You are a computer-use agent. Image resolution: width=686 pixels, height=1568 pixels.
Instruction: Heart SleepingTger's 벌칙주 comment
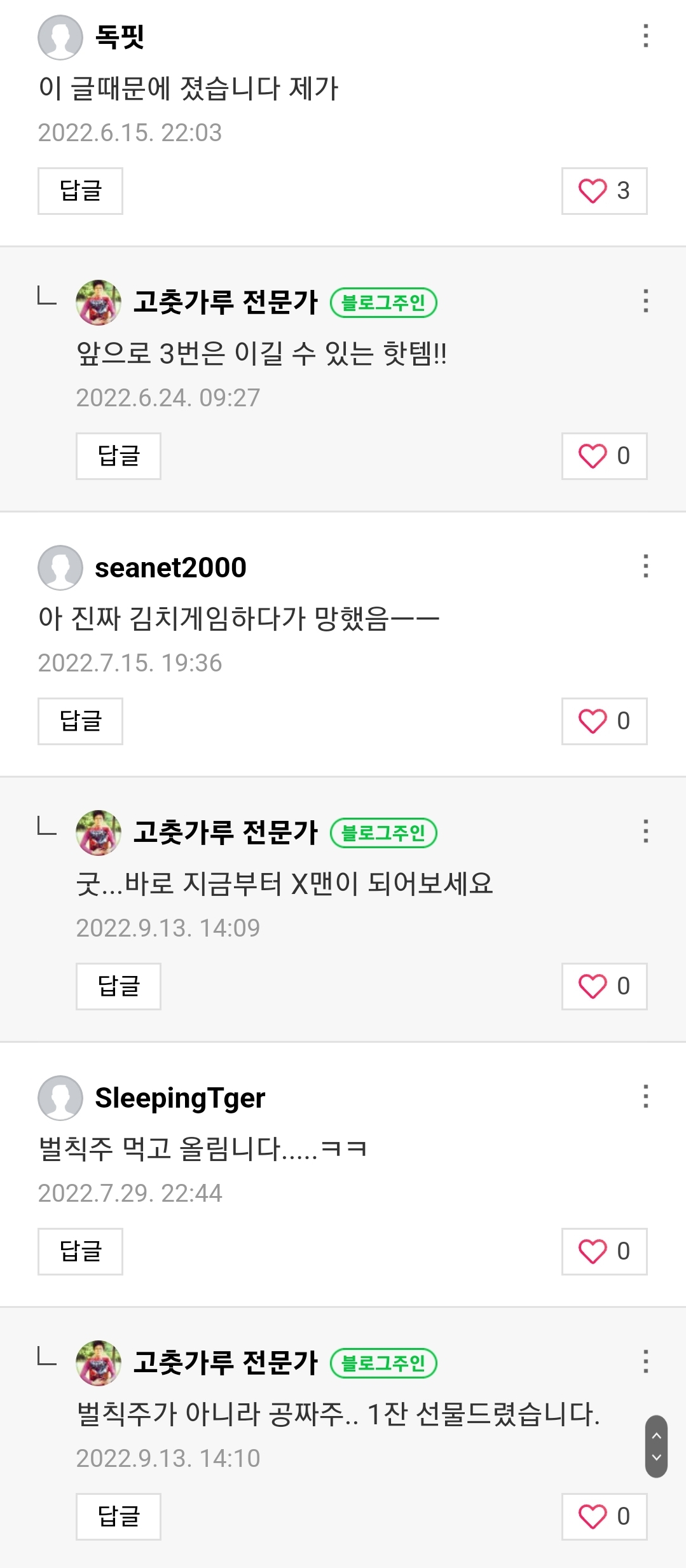604,1251
